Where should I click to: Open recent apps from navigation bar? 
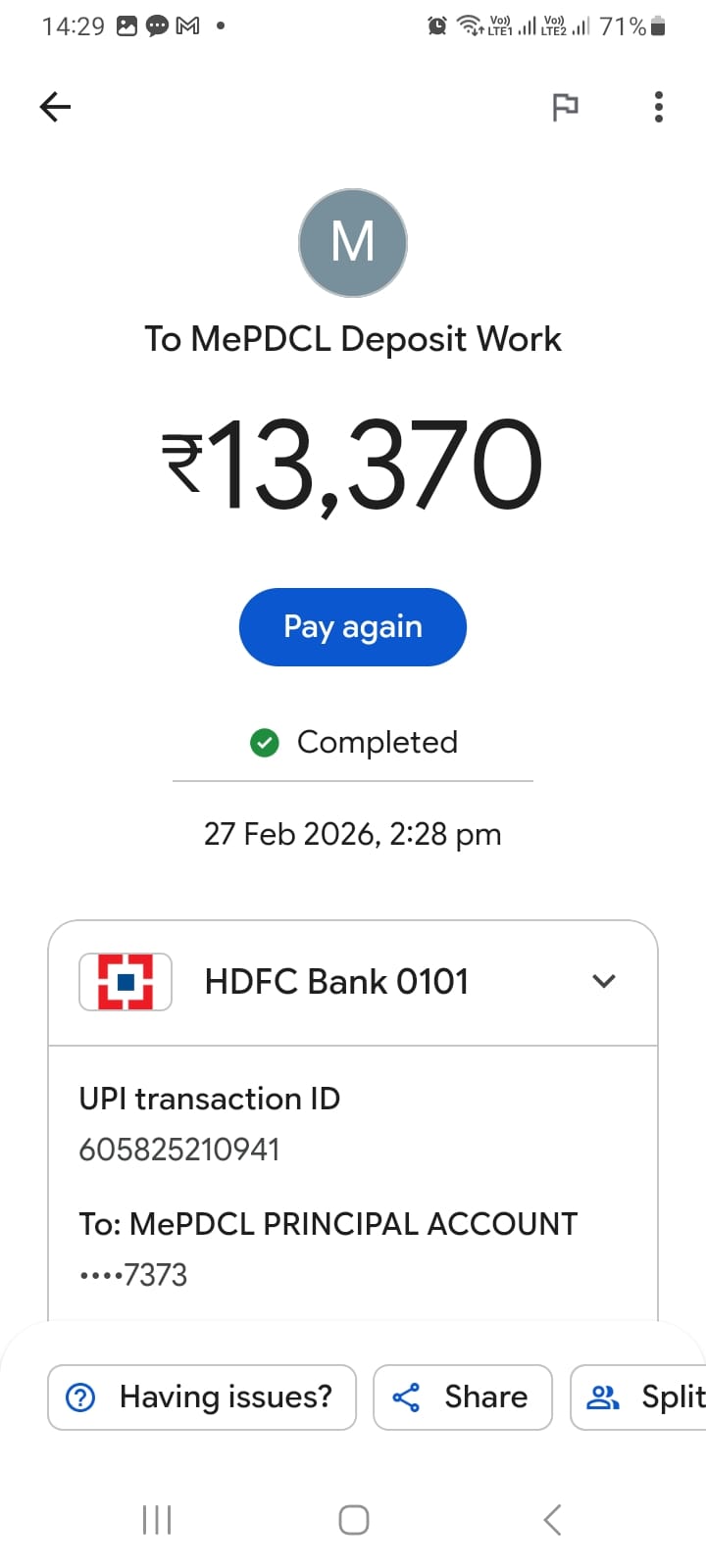[x=157, y=1520]
